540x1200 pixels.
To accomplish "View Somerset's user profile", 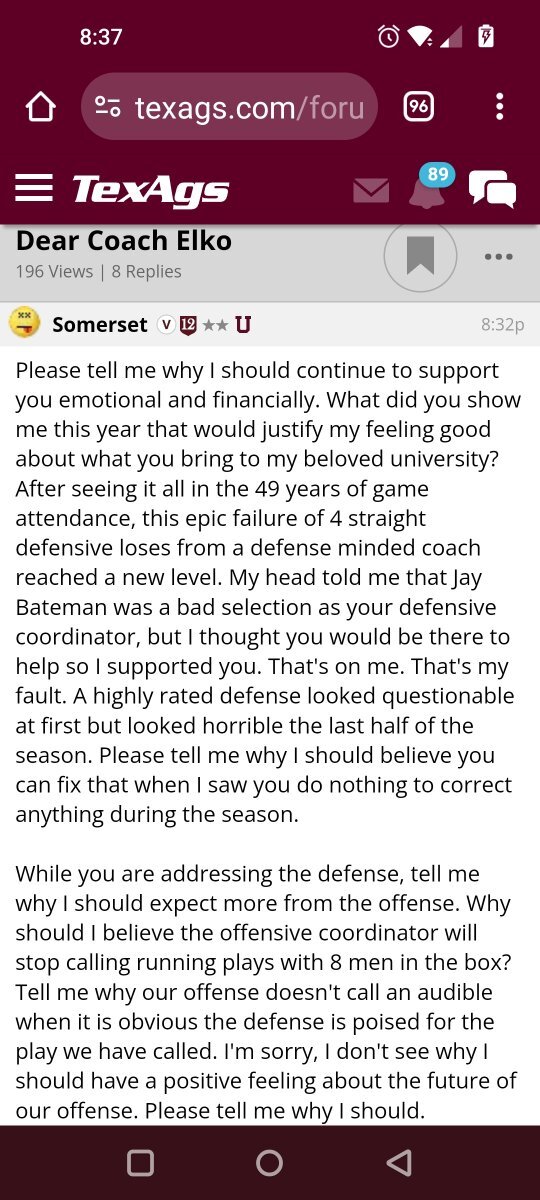I will (99, 324).
